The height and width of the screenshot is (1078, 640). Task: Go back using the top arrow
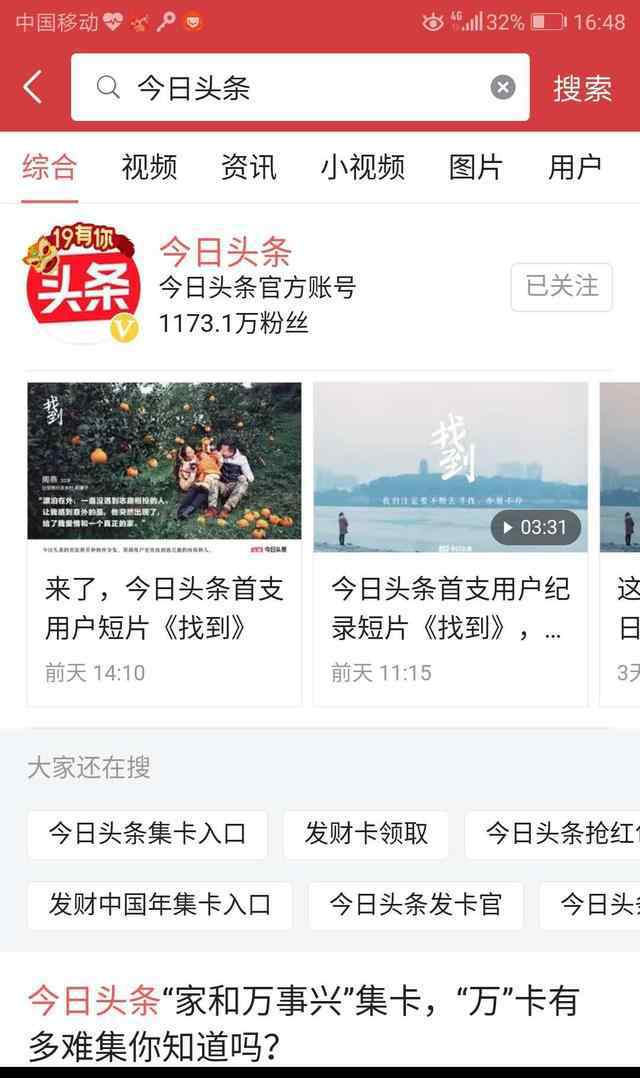[32, 87]
